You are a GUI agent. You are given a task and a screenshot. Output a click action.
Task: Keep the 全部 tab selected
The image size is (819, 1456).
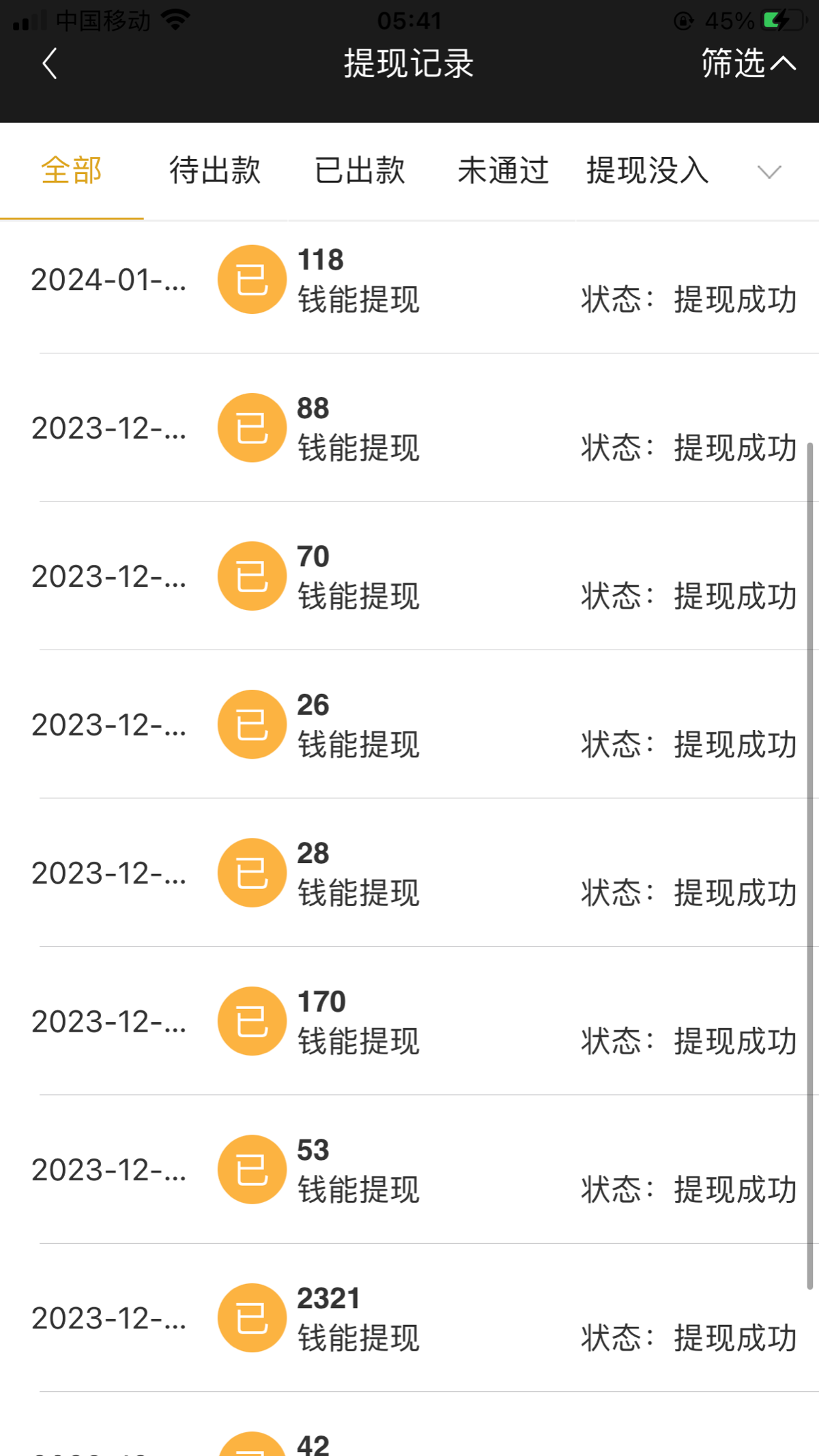72,171
